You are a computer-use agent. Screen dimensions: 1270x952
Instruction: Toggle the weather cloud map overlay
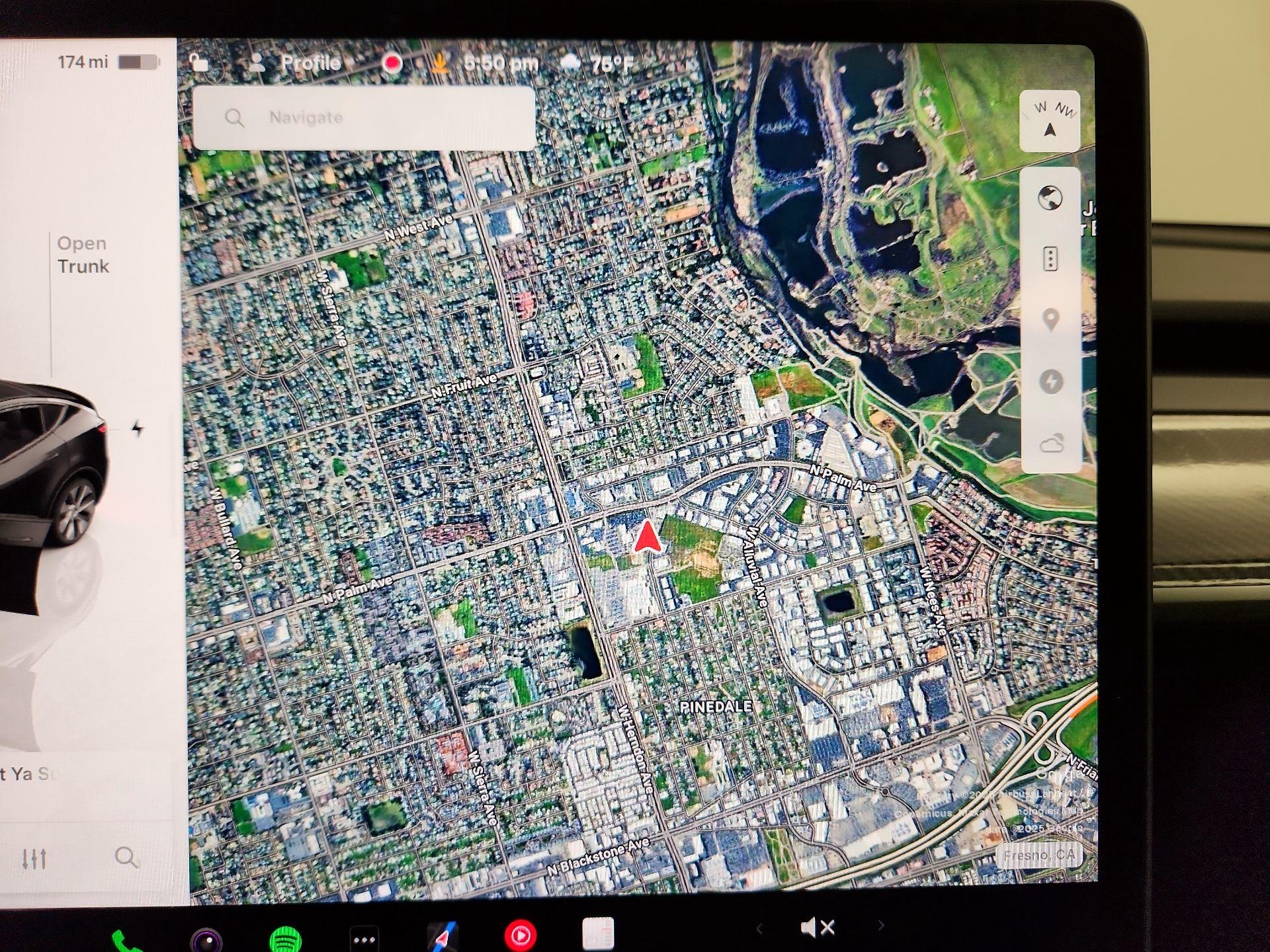[1051, 443]
